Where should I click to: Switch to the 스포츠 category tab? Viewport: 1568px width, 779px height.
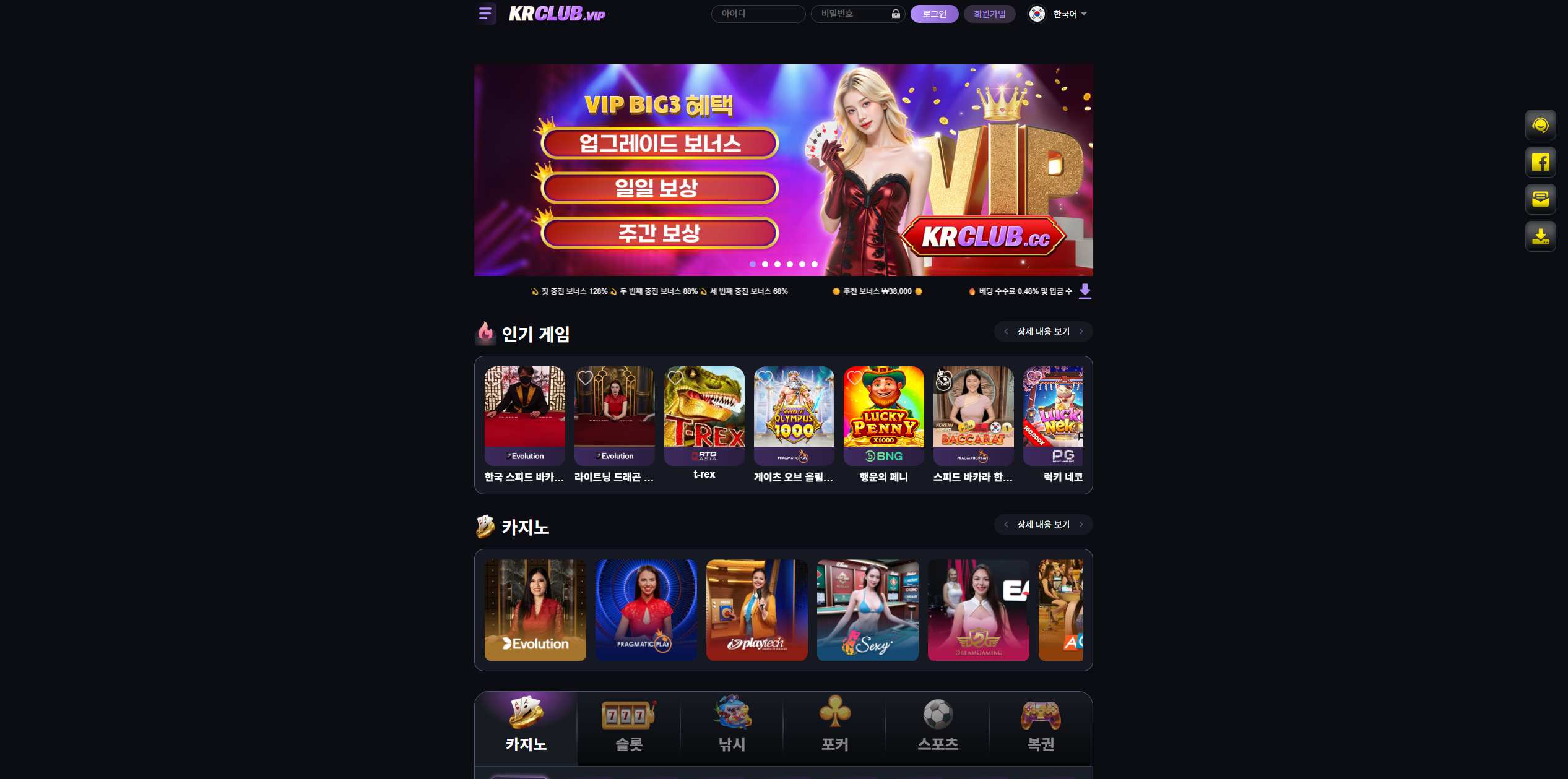937,727
